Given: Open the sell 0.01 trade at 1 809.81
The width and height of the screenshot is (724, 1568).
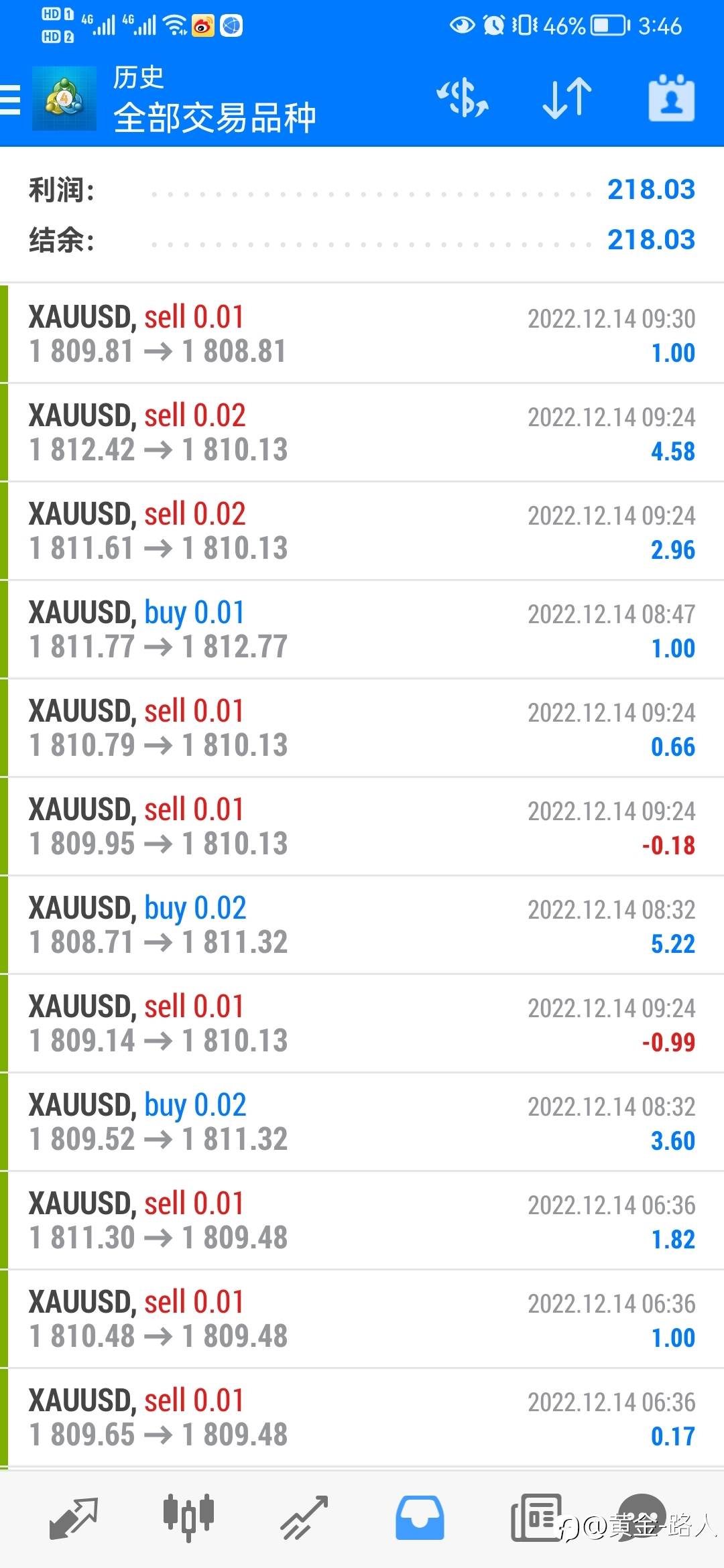Looking at the screenshot, I should (x=362, y=334).
